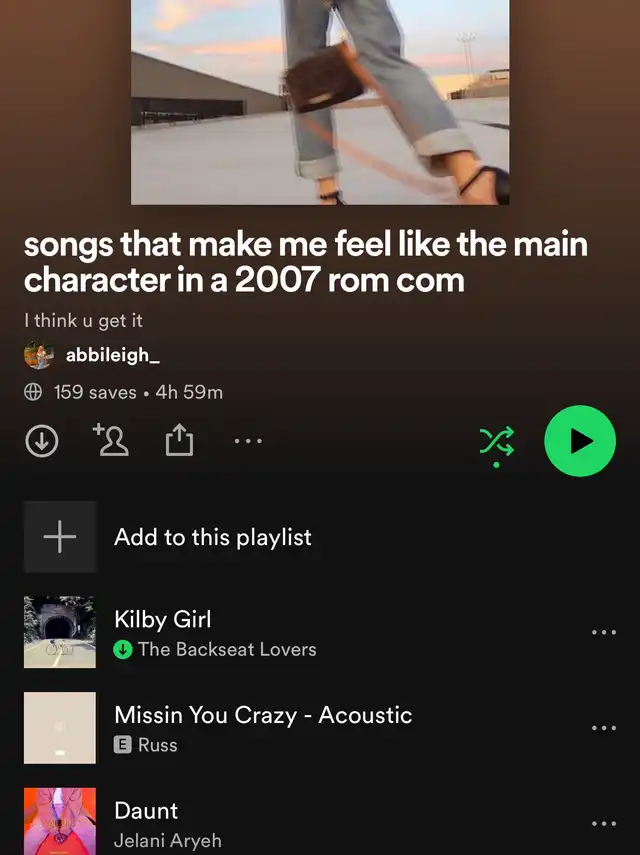Image resolution: width=640 pixels, height=855 pixels.
Task: Open options for Missin You Crazy
Action: coord(604,728)
